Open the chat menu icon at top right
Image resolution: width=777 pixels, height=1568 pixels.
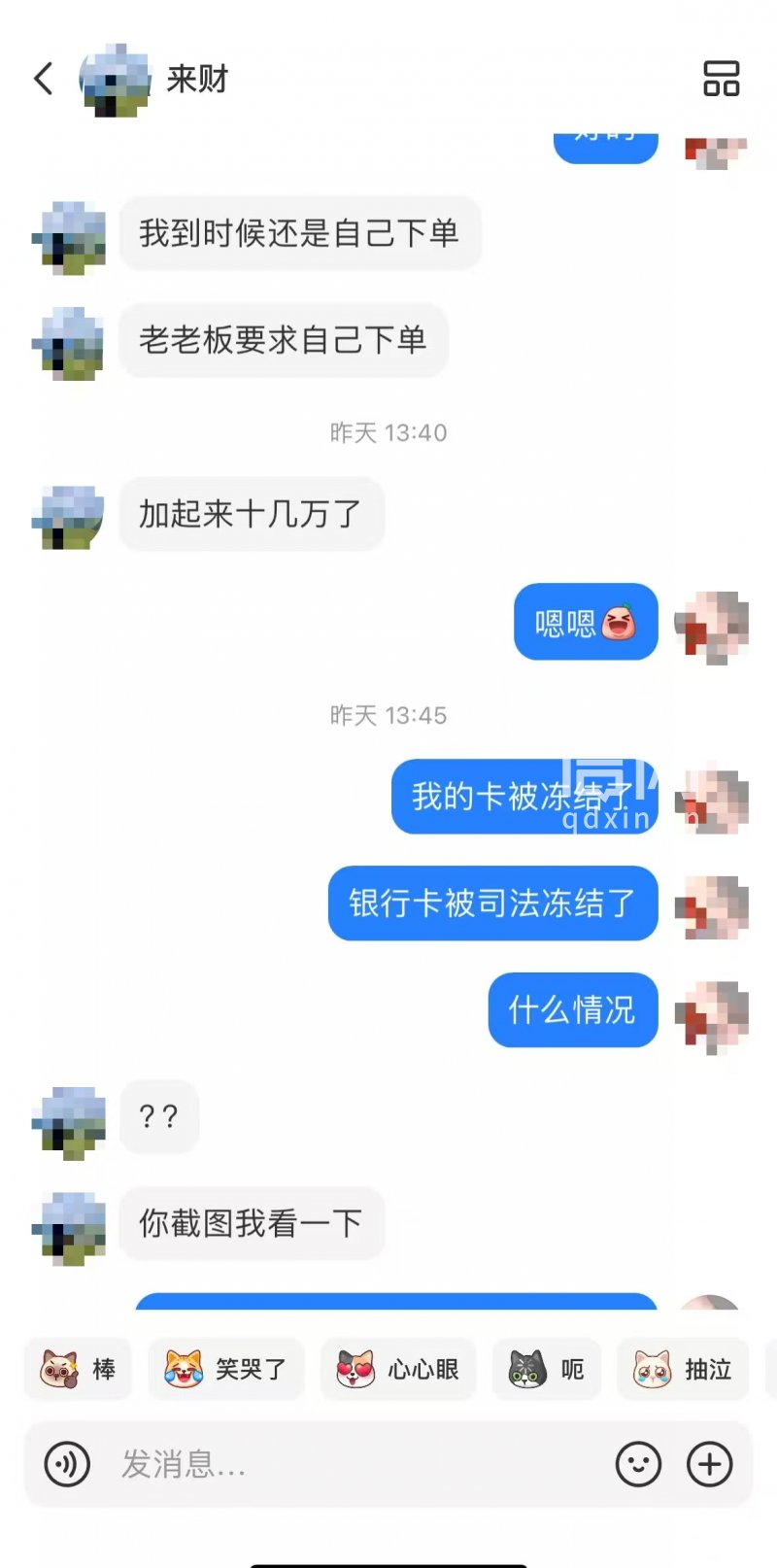(721, 79)
